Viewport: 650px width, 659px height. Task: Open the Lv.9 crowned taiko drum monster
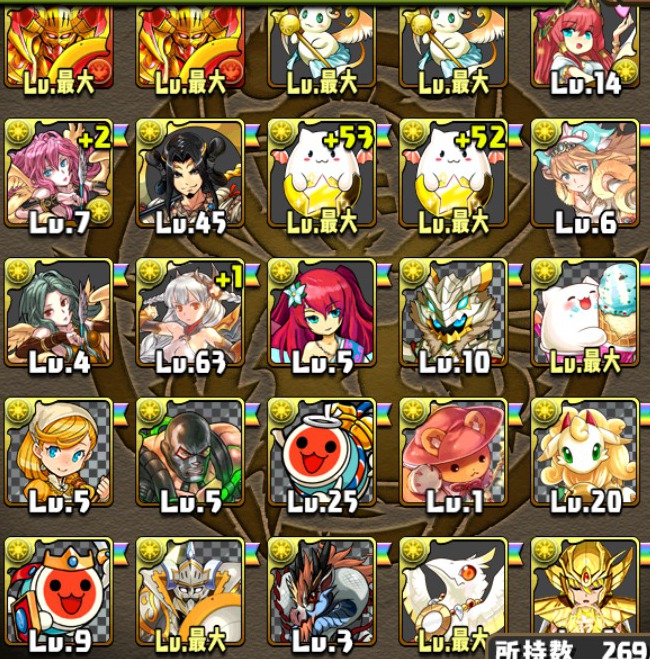(x=58, y=594)
